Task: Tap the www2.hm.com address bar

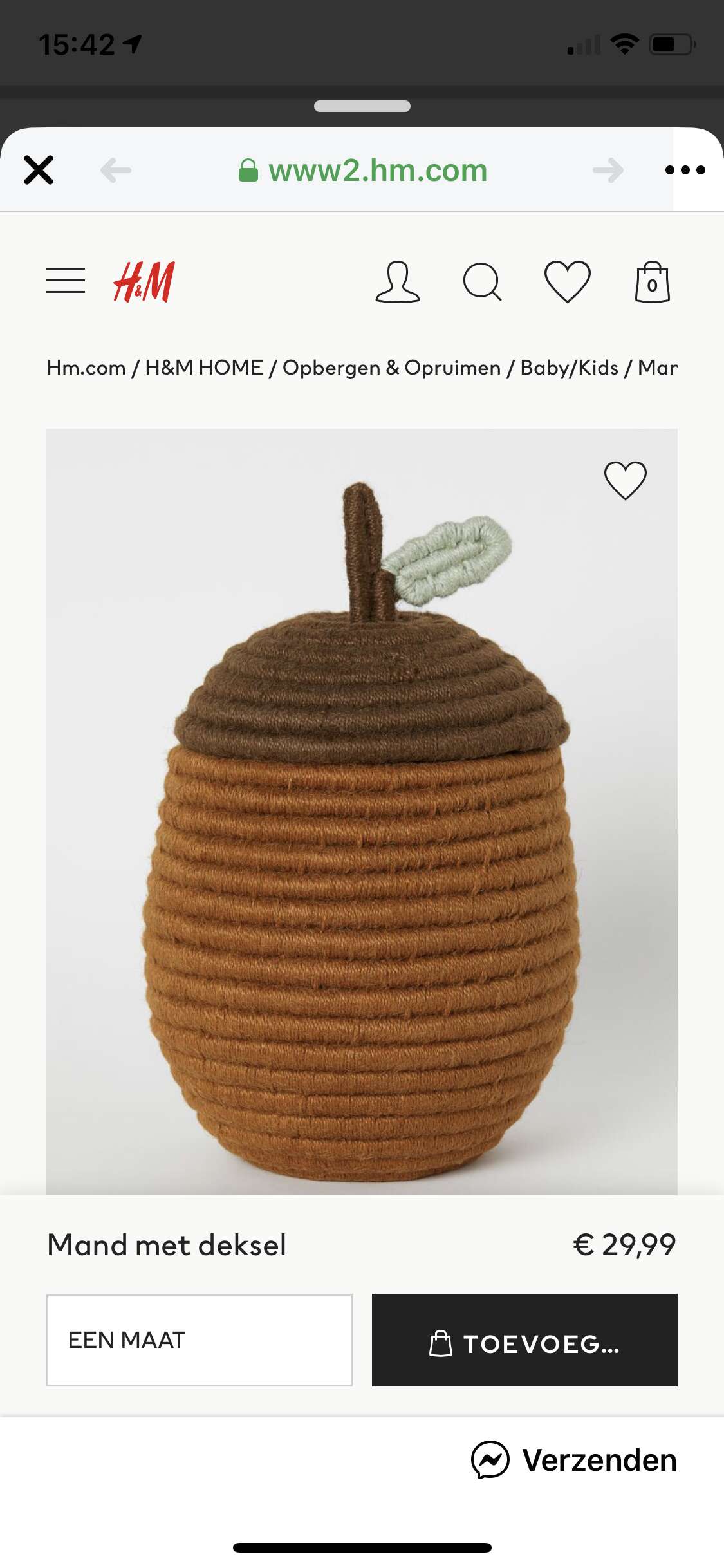Action: click(x=363, y=171)
